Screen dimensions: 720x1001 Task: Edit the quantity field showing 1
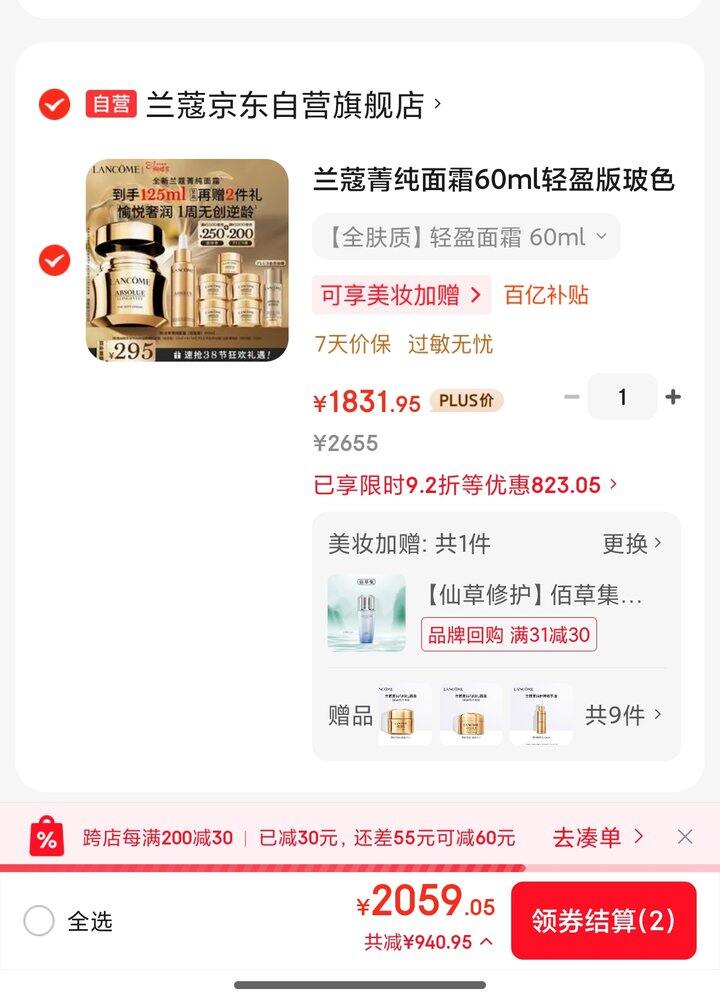pos(622,397)
